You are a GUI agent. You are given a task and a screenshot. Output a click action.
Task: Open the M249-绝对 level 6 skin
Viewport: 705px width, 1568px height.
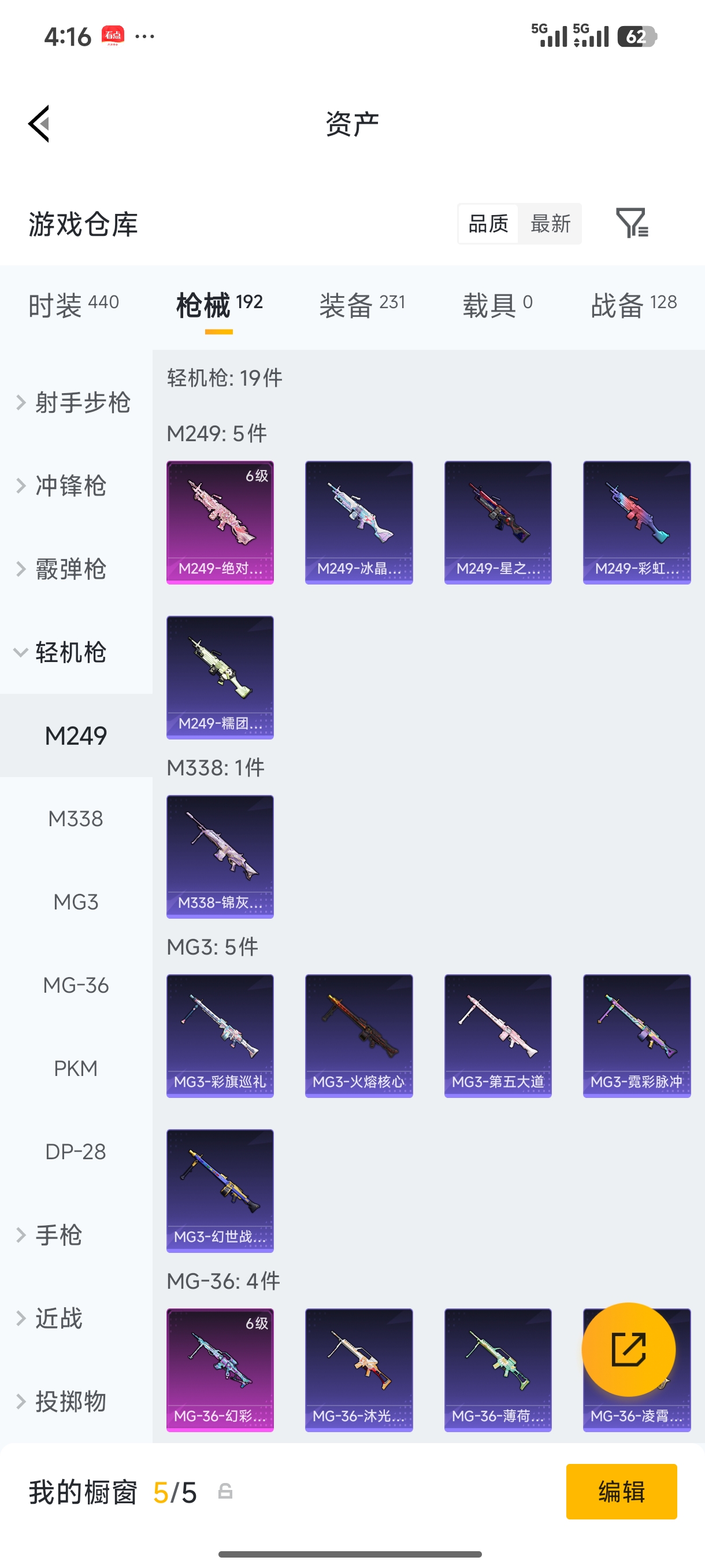[x=220, y=522]
